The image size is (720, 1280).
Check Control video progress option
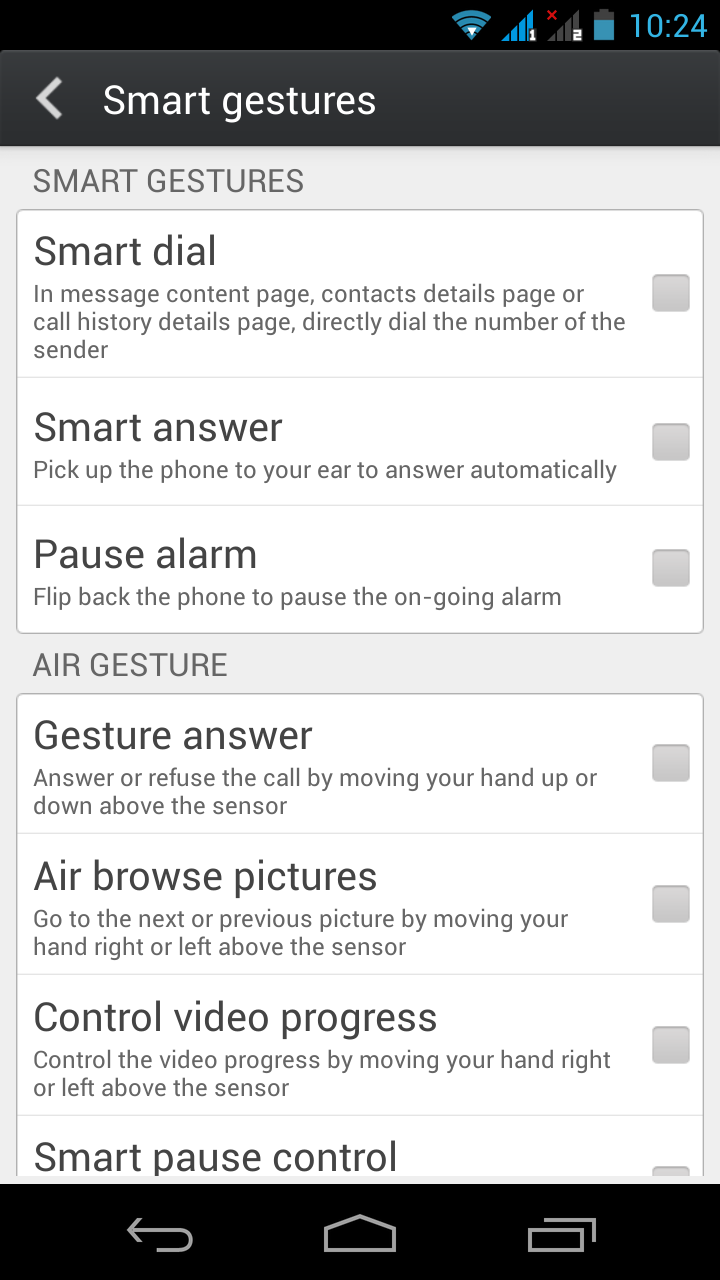coord(671,1045)
